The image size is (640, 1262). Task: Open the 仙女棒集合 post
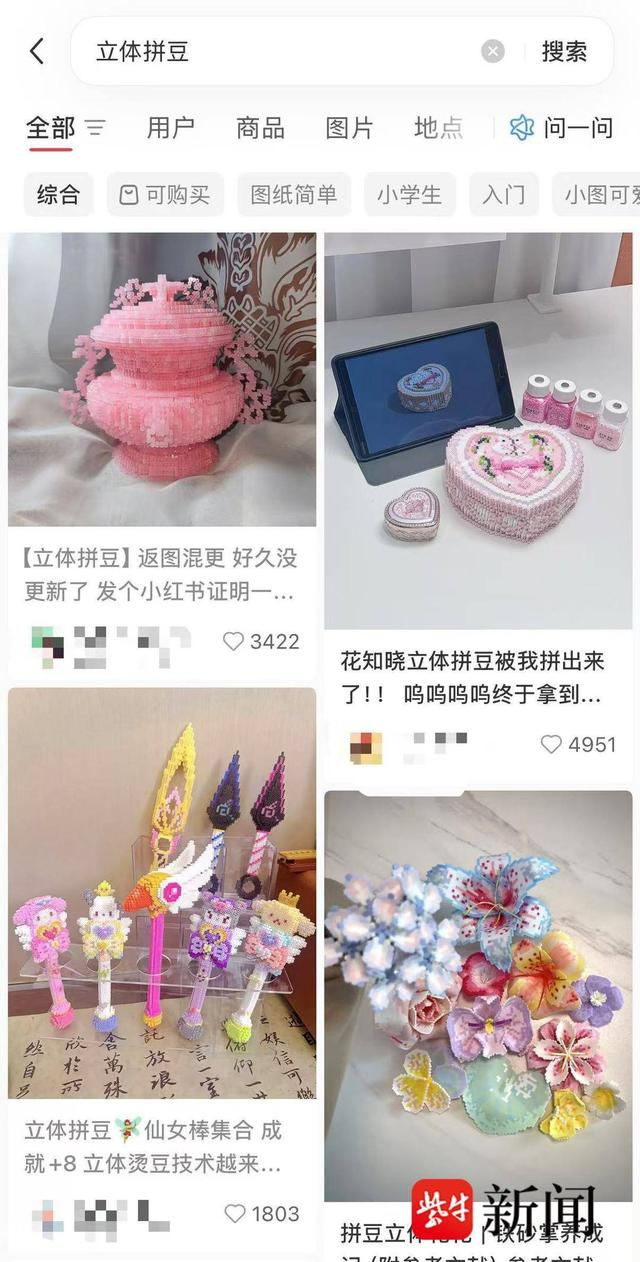pos(162,890)
